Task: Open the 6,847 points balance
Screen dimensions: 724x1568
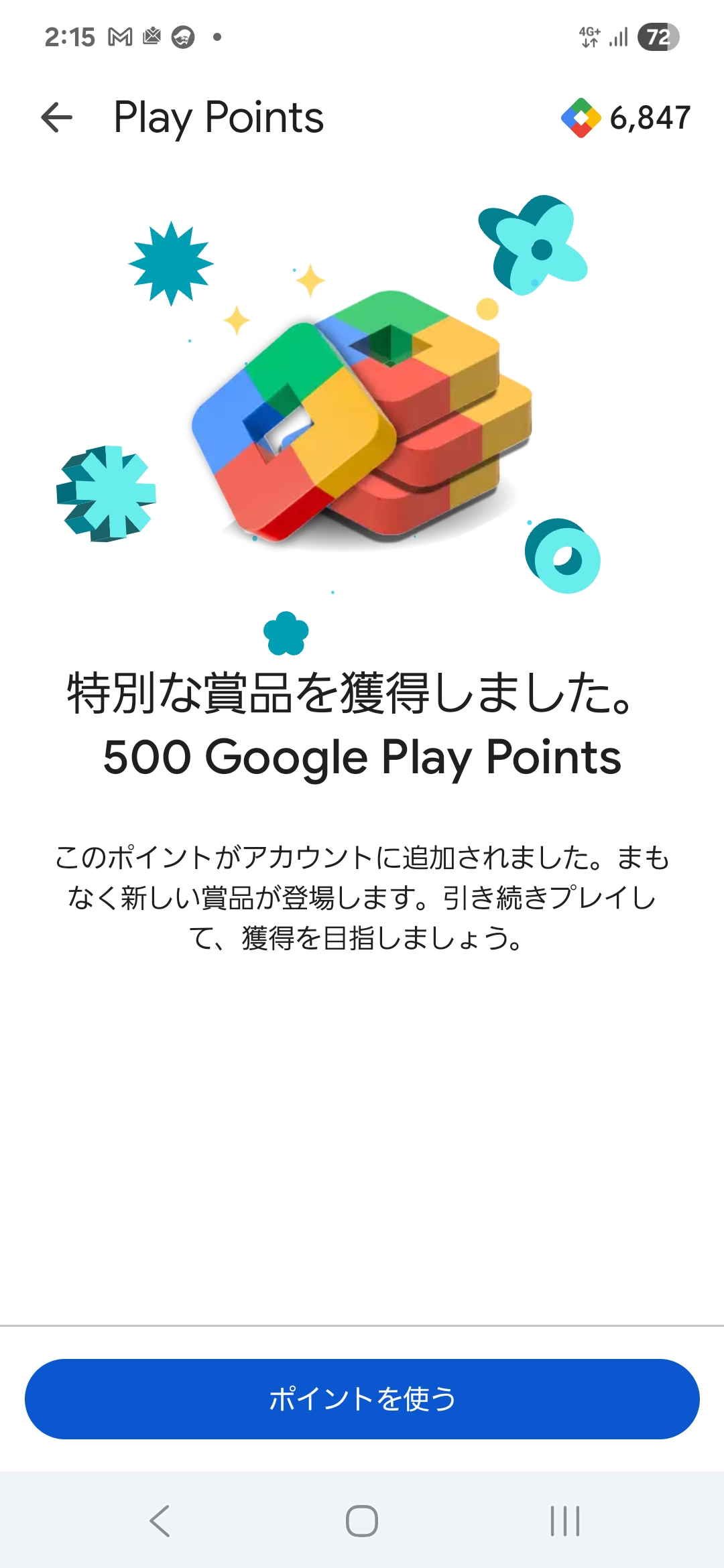Action: (x=626, y=118)
